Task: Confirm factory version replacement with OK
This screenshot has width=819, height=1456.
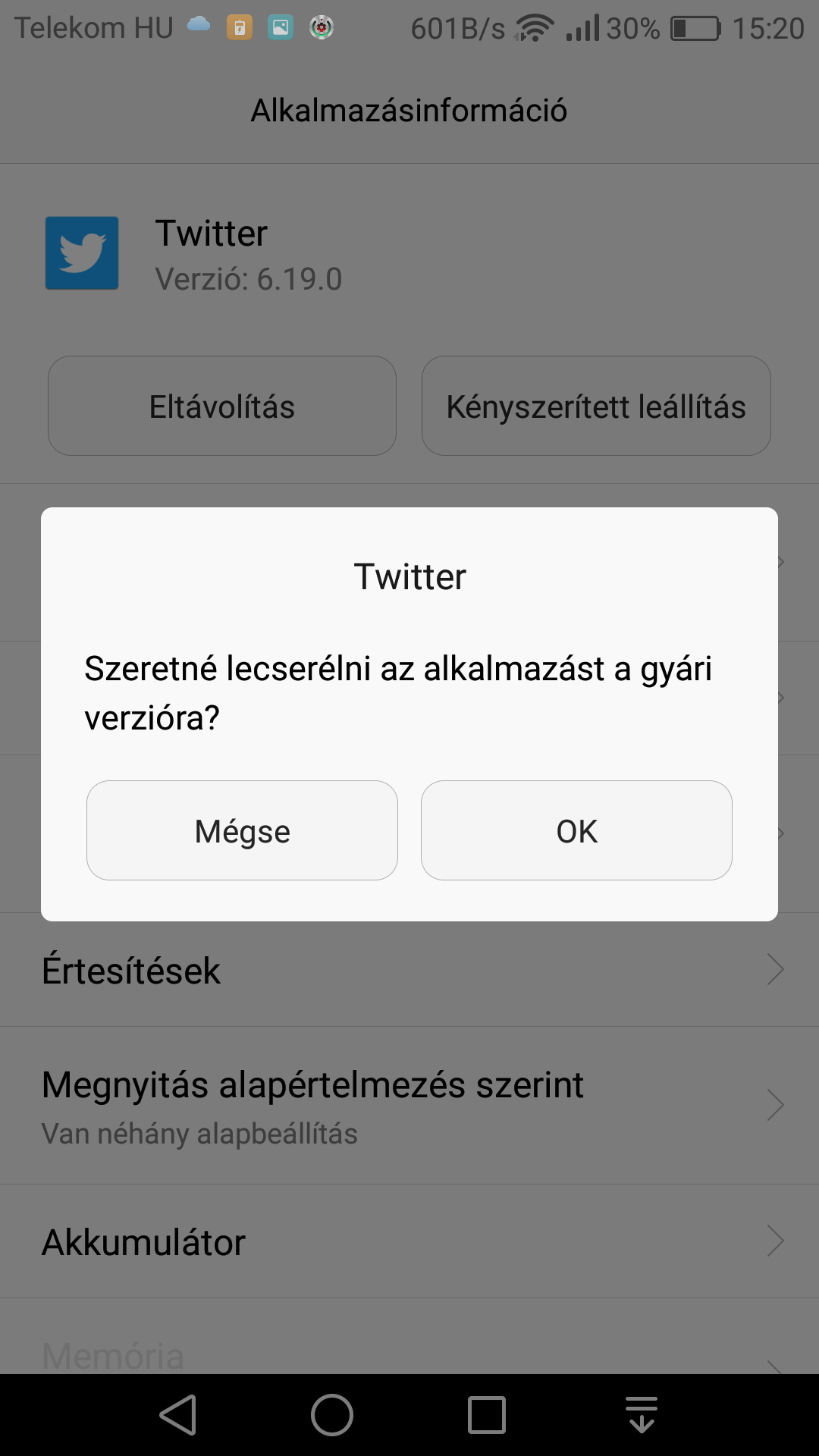Action: pyautogui.click(x=576, y=830)
